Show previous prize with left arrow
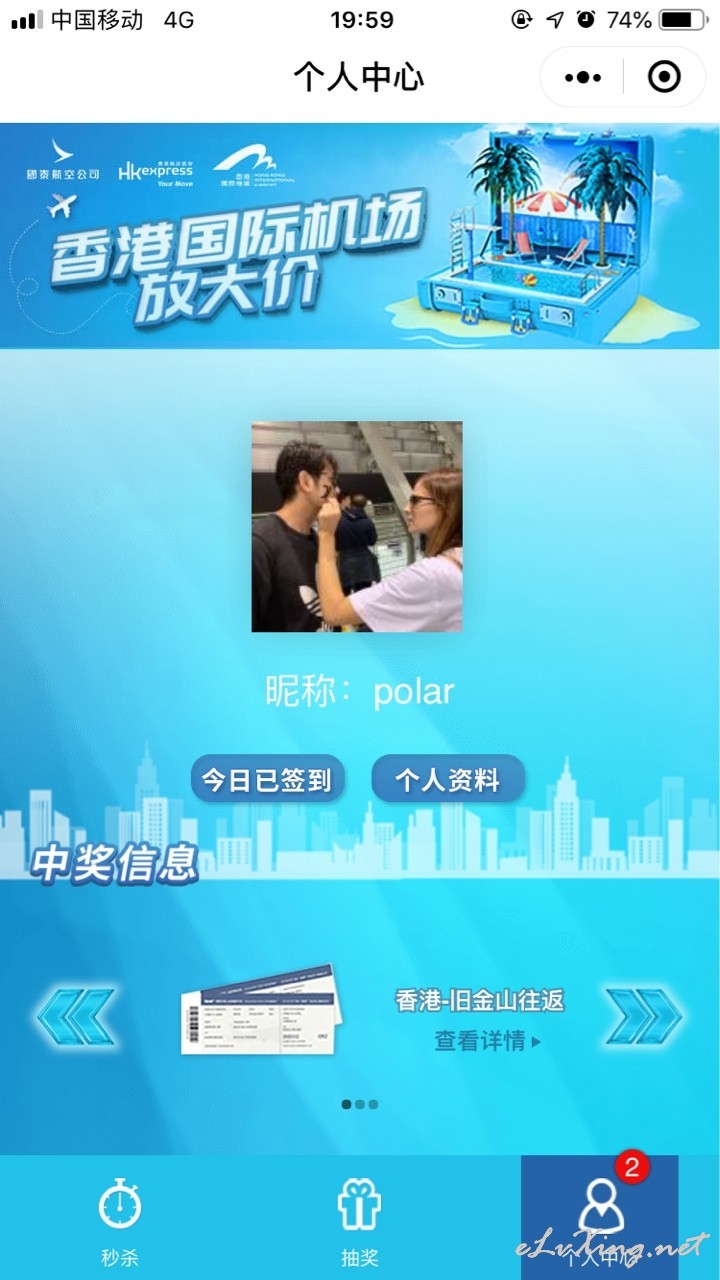Screen dimensions: 720x1280 [x=76, y=1017]
